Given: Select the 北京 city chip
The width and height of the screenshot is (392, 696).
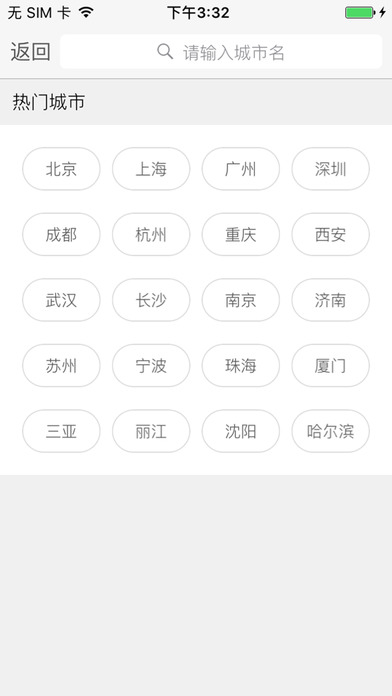Looking at the screenshot, I should (61, 169).
